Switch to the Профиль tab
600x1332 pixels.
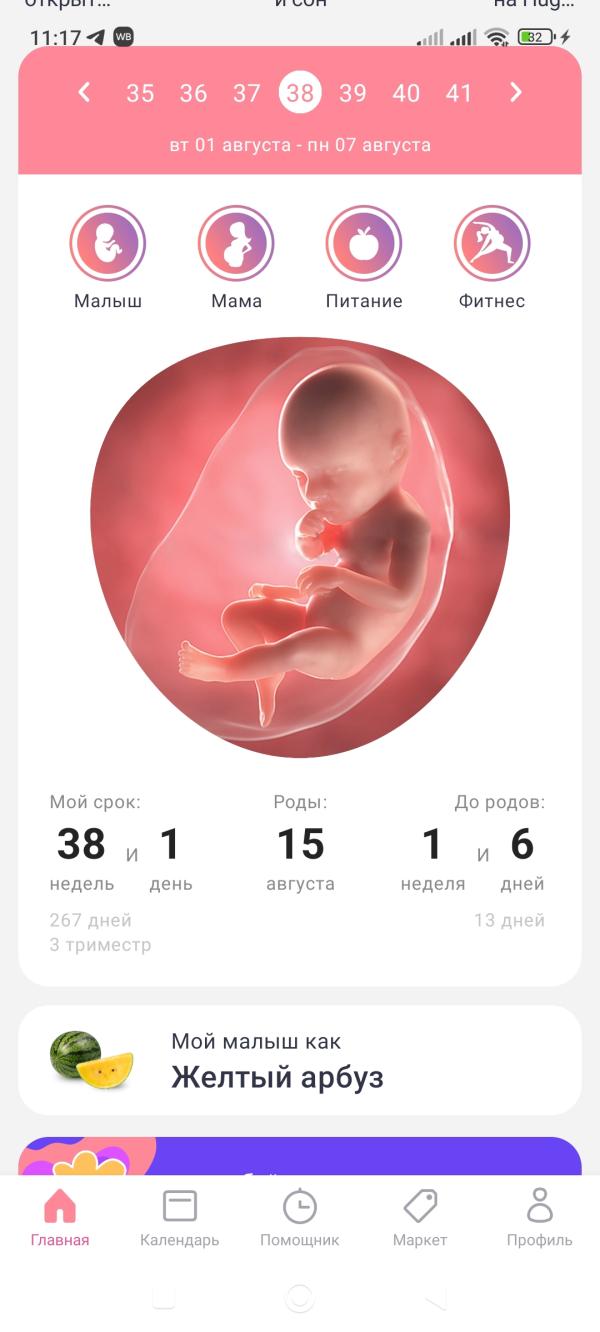point(540,1218)
